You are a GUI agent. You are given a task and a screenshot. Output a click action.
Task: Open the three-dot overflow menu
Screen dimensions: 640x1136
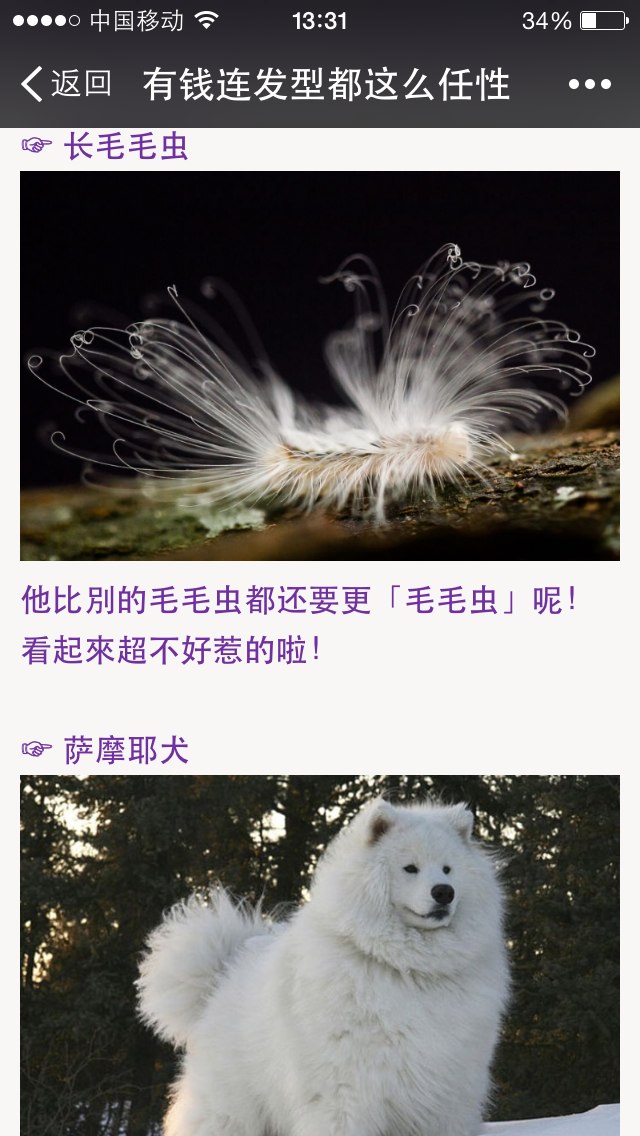[589, 84]
